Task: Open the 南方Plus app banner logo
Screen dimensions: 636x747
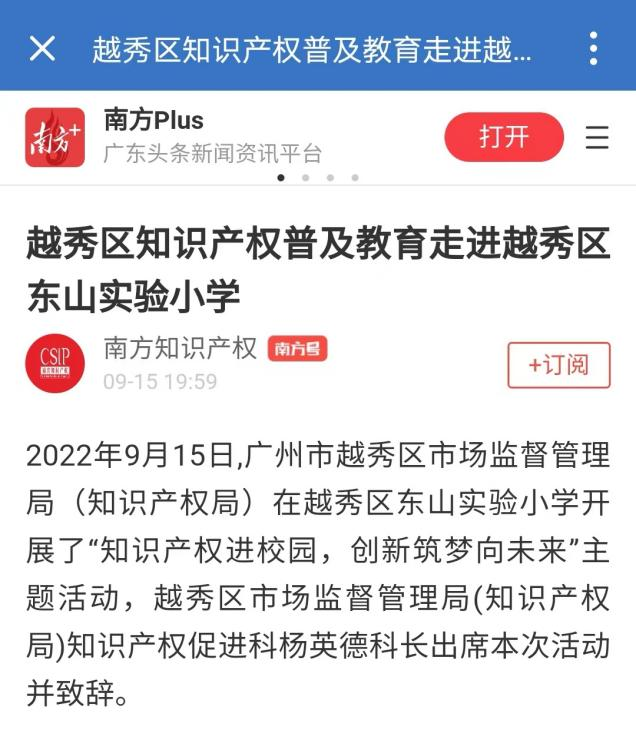Action: [55, 137]
